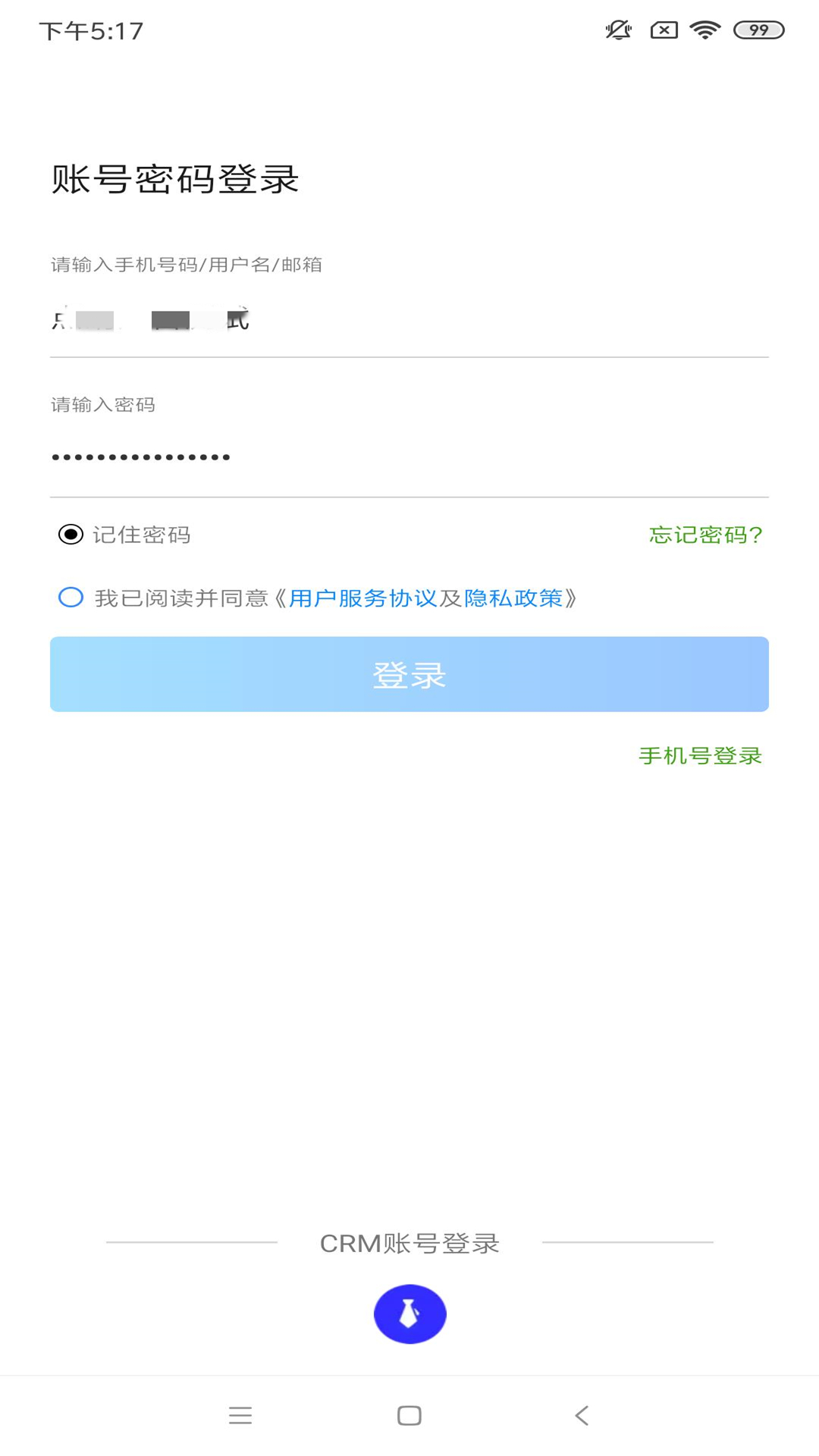Switch to 手机号登录 phone number login
This screenshot has width=819, height=1456.
pyautogui.click(x=700, y=755)
